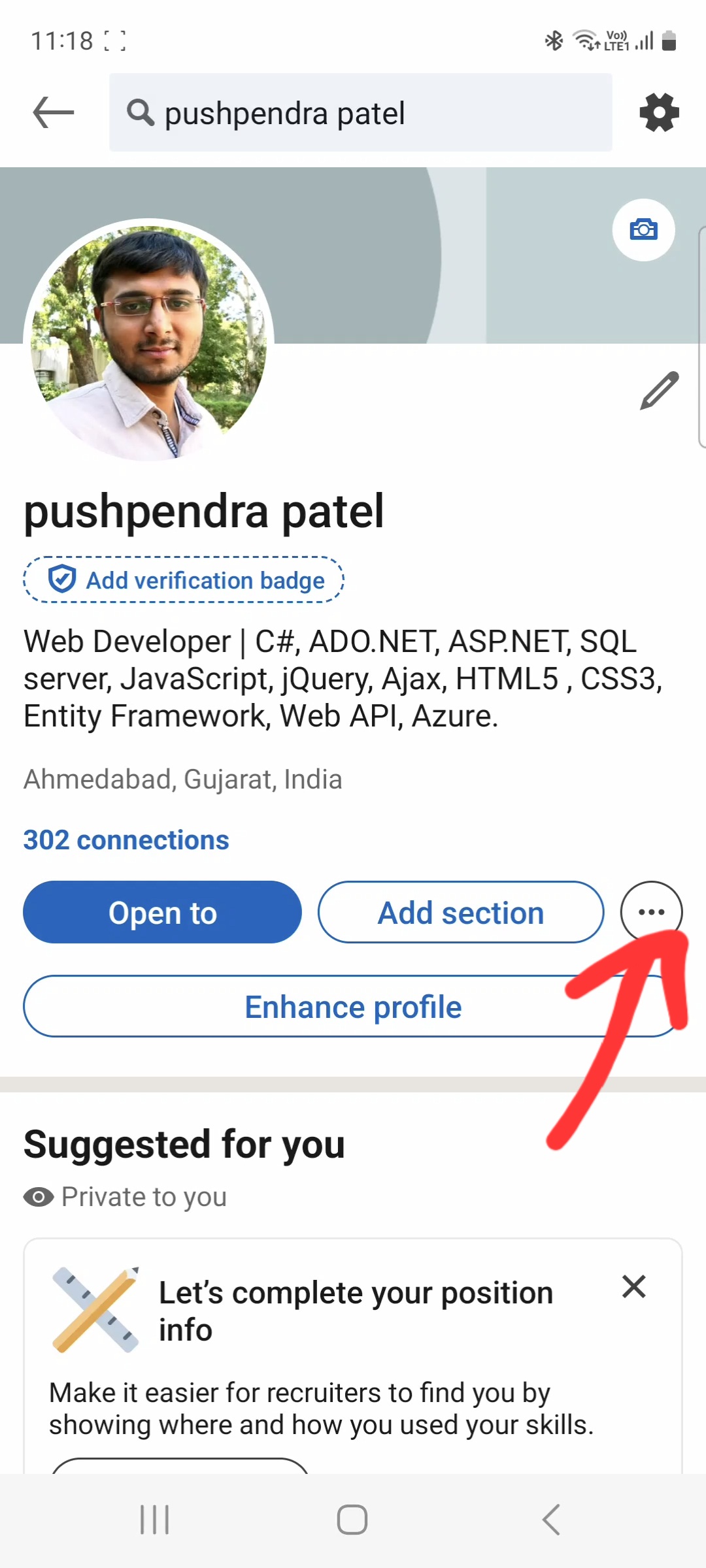Click the Add section button
This screenshot has height=1568, width=706.
coord(460,912)
